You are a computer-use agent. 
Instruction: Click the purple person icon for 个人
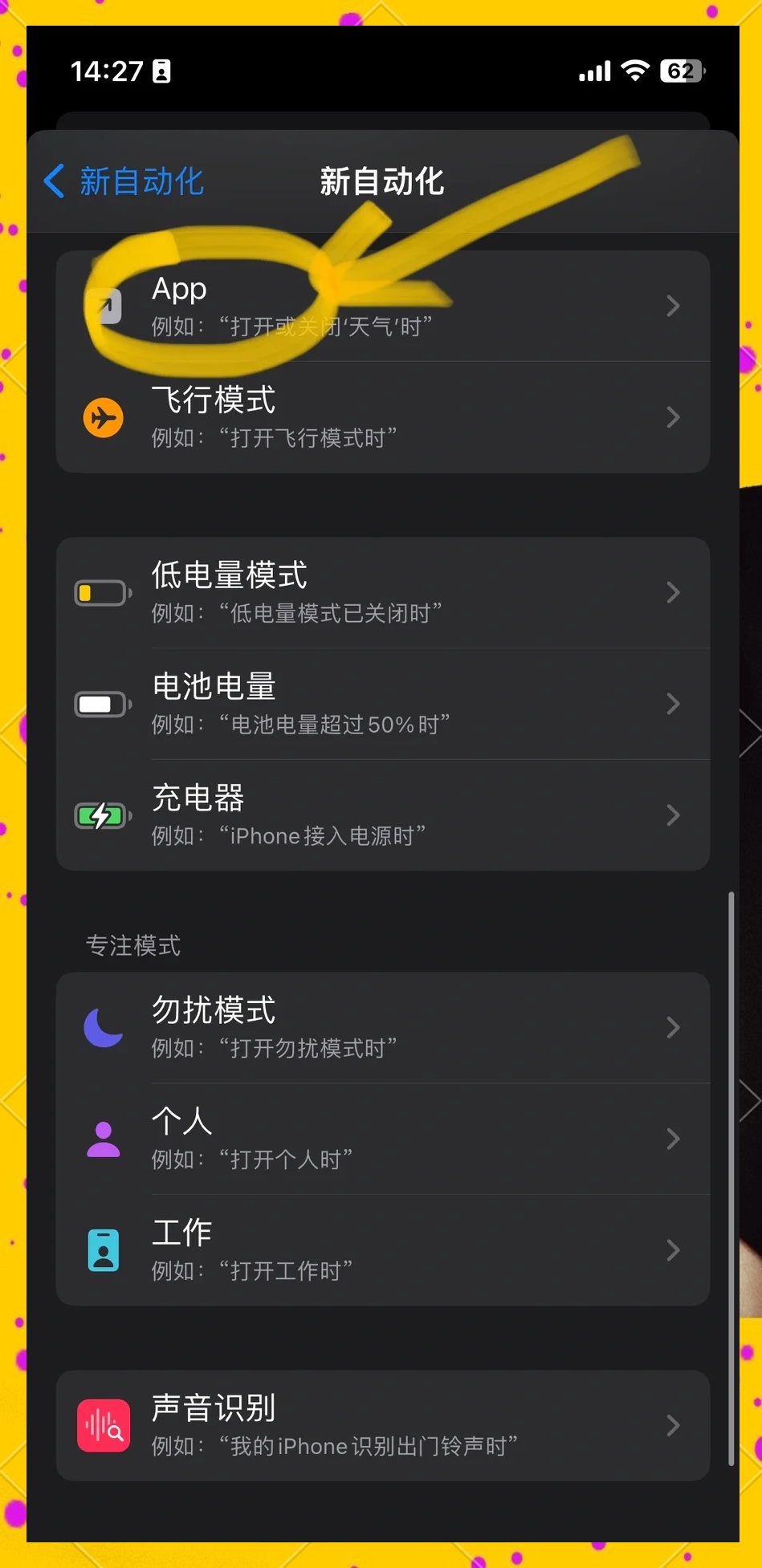102,1139
